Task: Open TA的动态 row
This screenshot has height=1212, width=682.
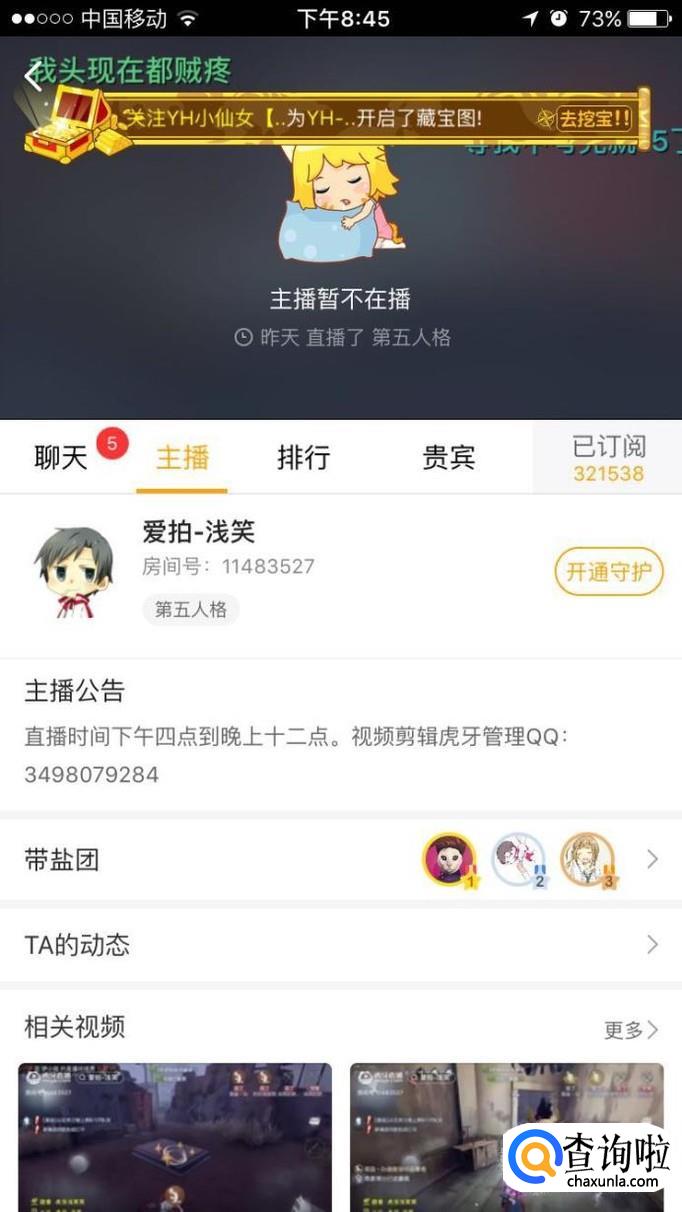Action: 340,945
